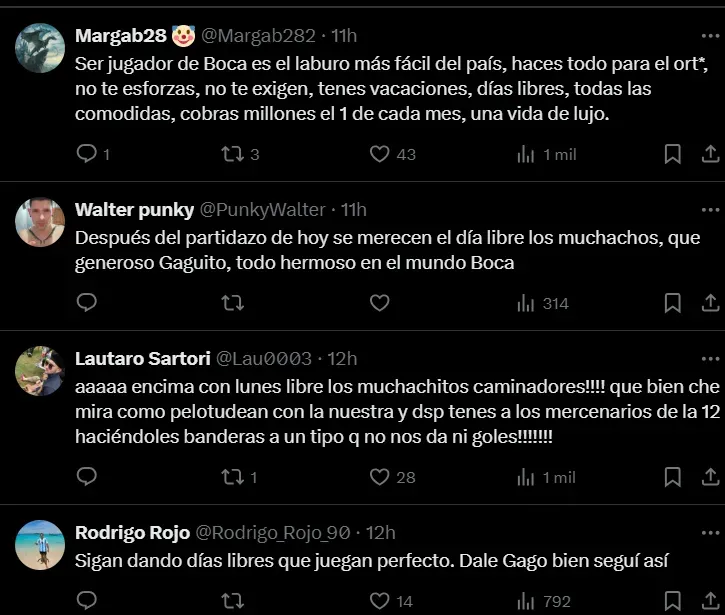725x615 pixels.
Task: Share Margab28's tweet
Action: click(710, 154)
